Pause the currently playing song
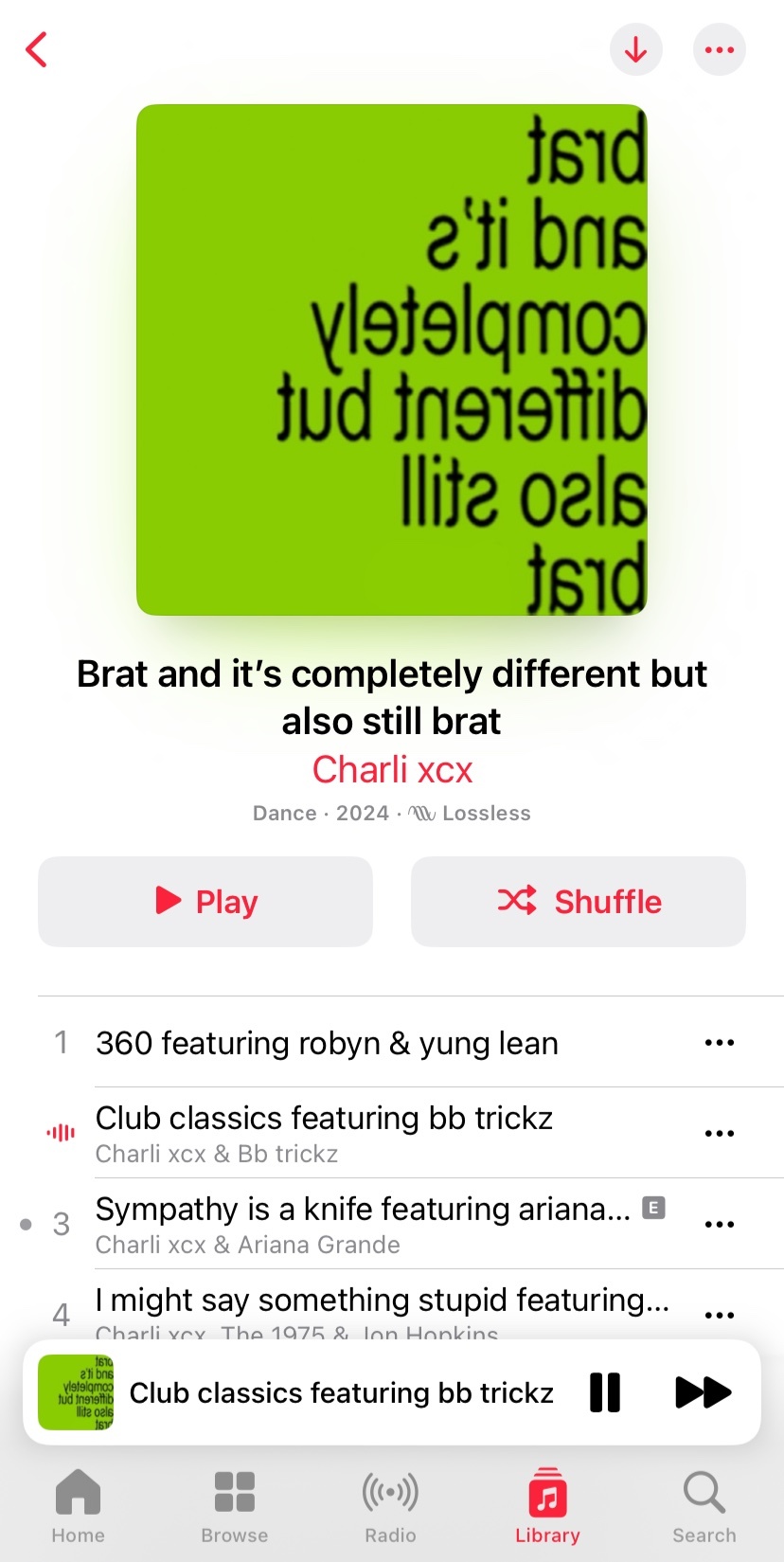The image size is (784, 1562). [605, 1392]
